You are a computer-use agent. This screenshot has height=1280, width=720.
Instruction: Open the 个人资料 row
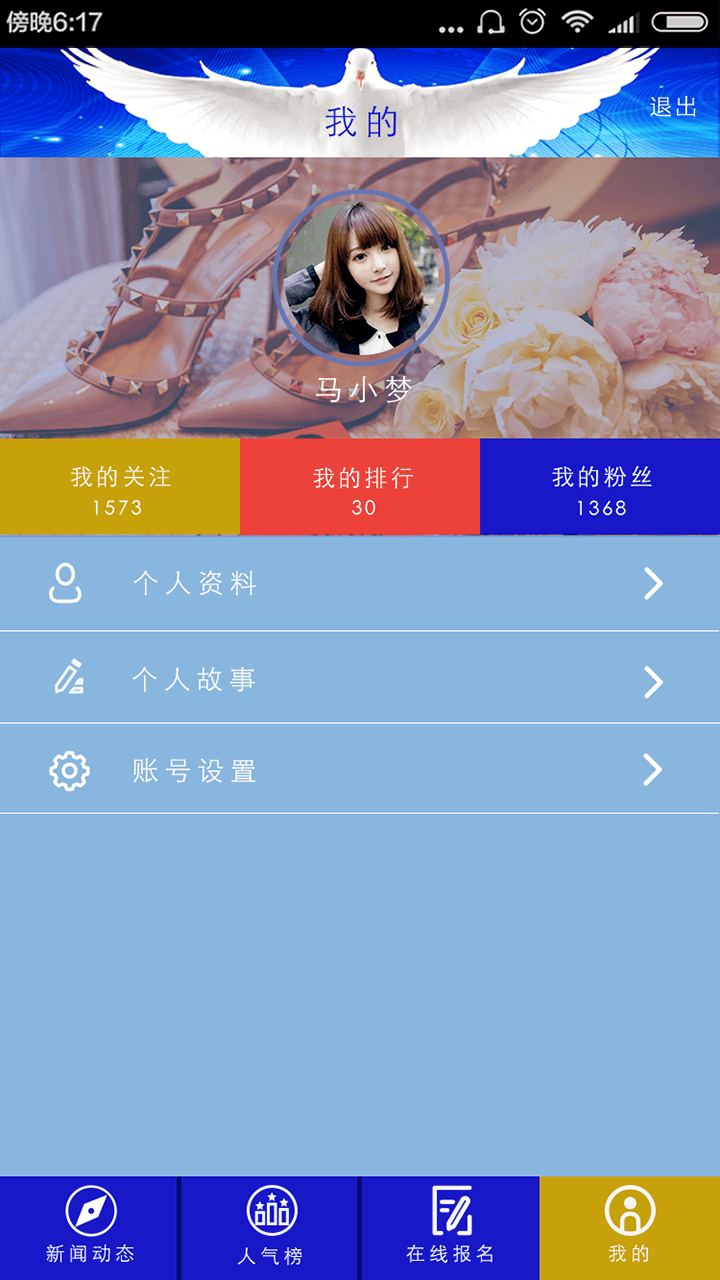[x=360, y=583]
